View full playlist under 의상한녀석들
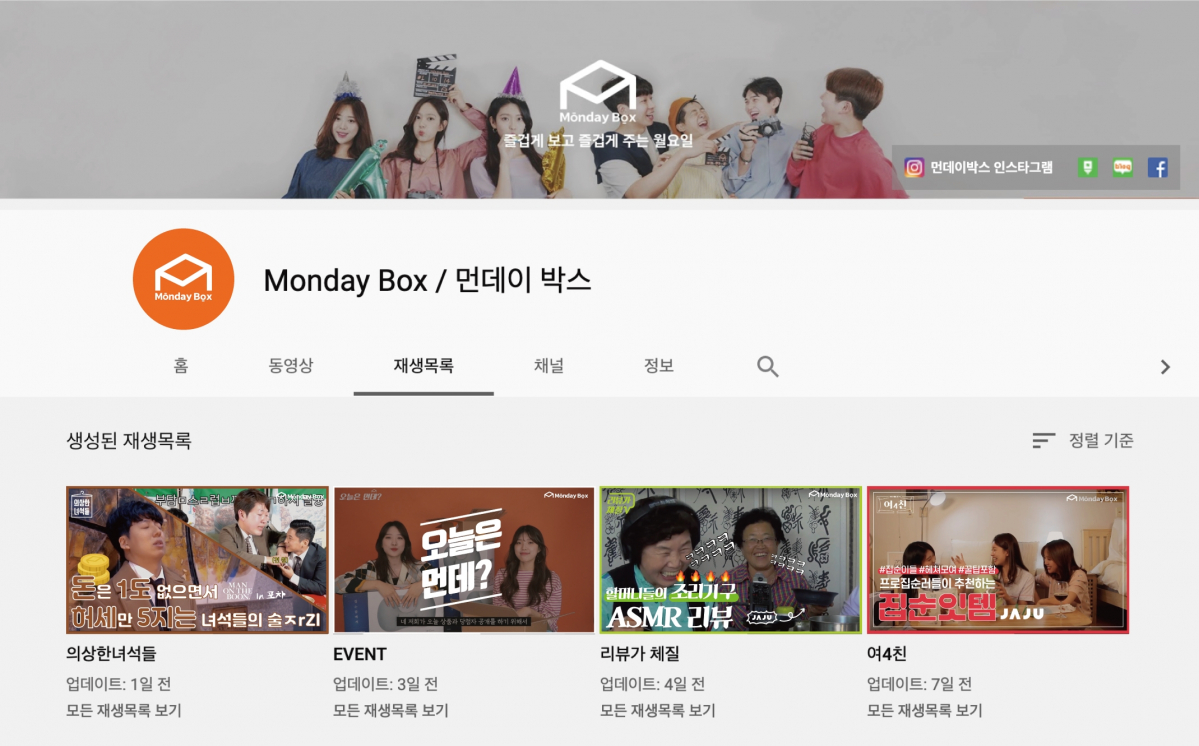 123,711
